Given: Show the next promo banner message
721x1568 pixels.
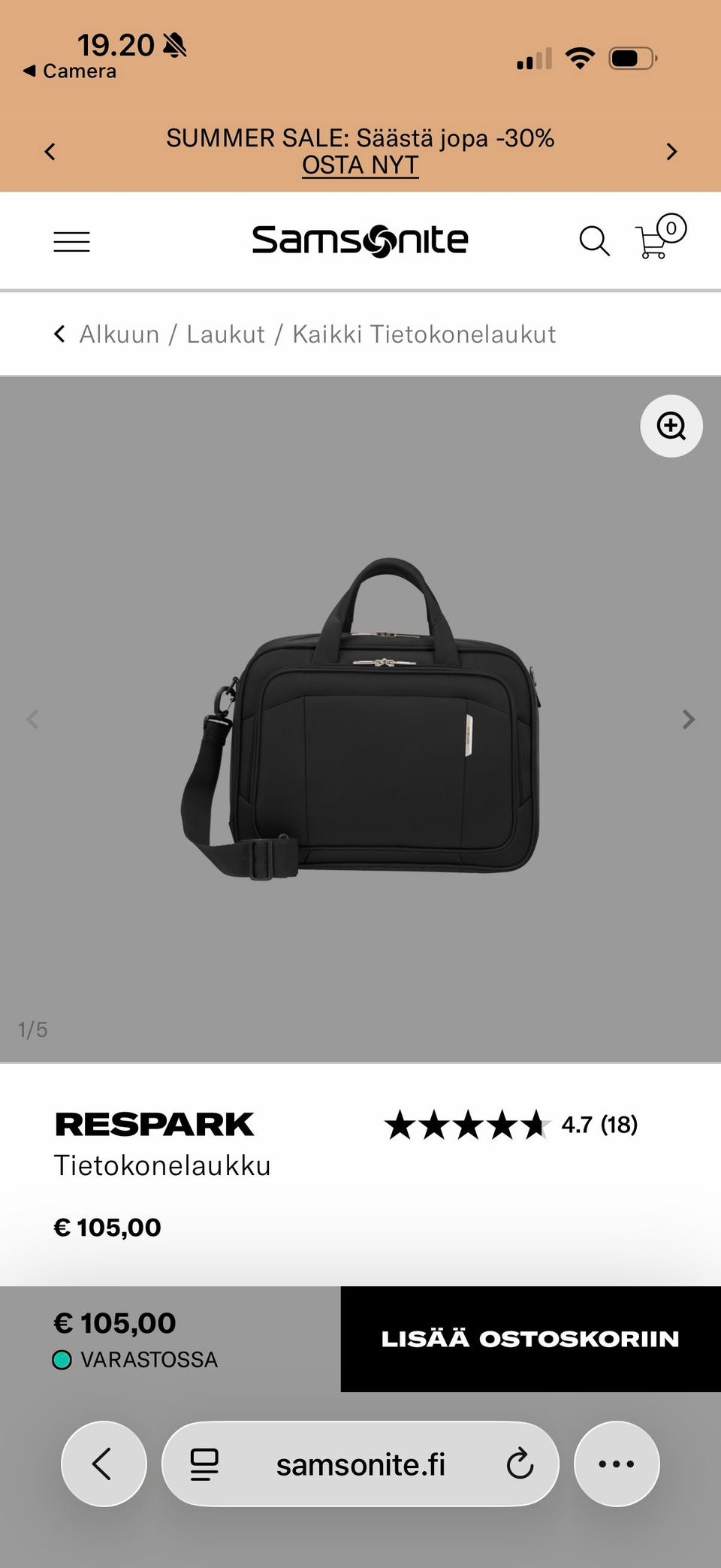Looking at the screenshot, I should (671, 152).
